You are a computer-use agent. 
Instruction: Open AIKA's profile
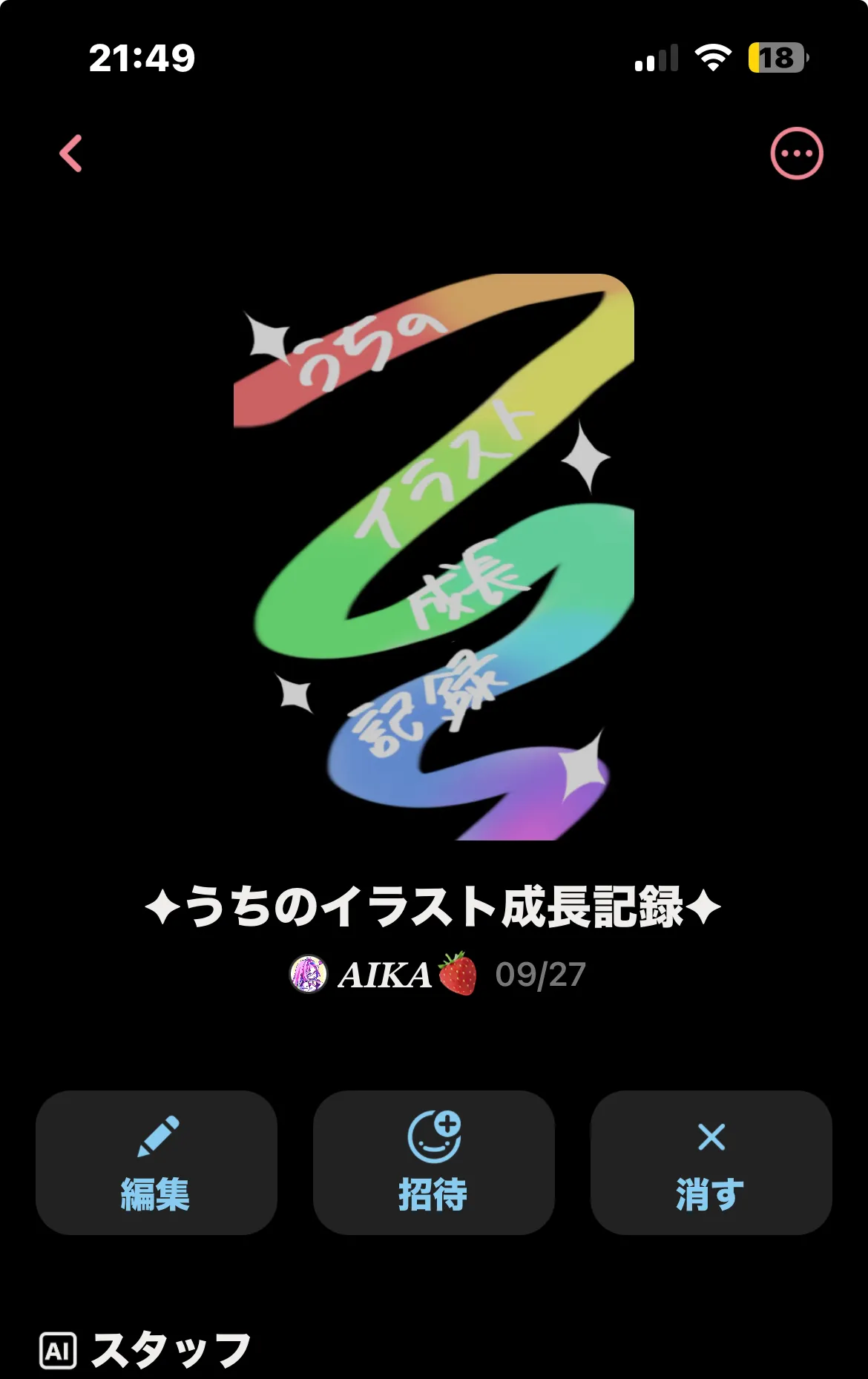coord(383,974)
